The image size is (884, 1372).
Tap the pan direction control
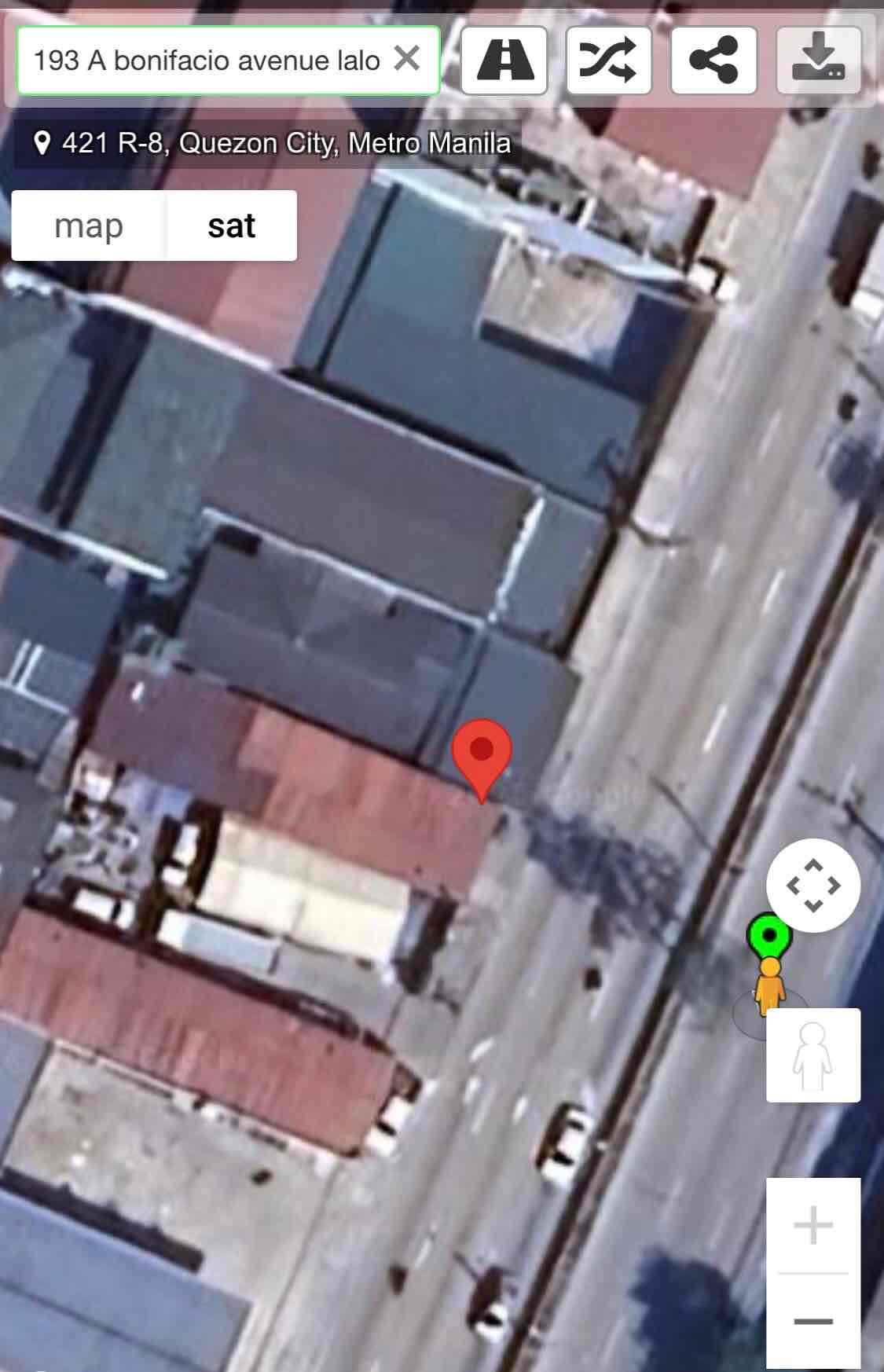tap(813, 885)
